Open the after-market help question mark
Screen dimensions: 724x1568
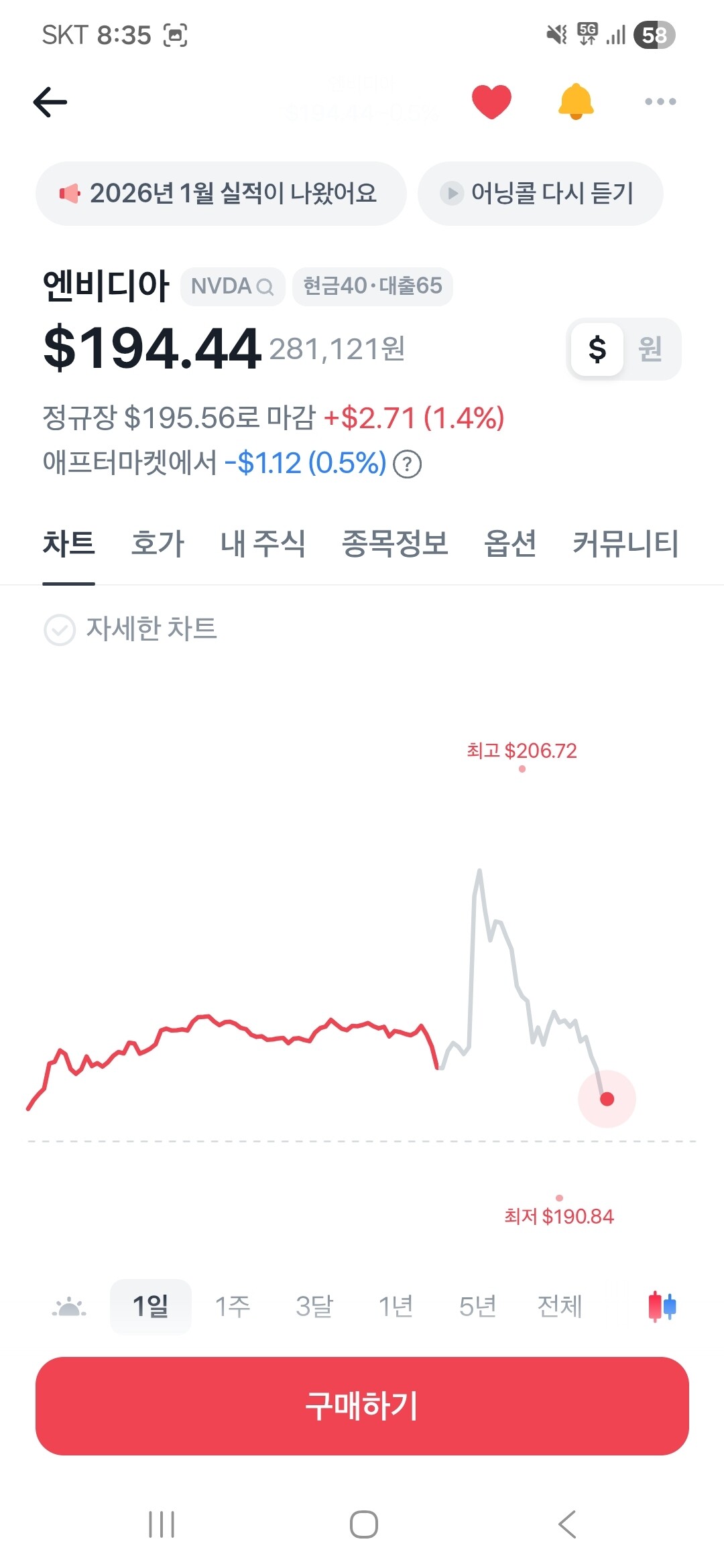407,464
